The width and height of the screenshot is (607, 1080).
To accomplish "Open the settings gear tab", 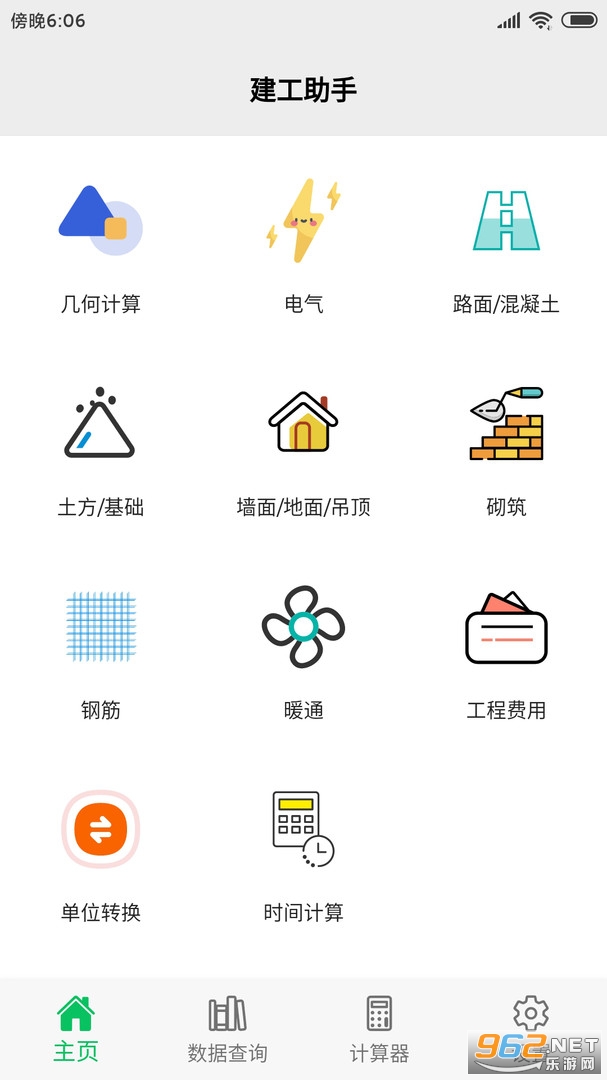I will (x=530, y=1015).
